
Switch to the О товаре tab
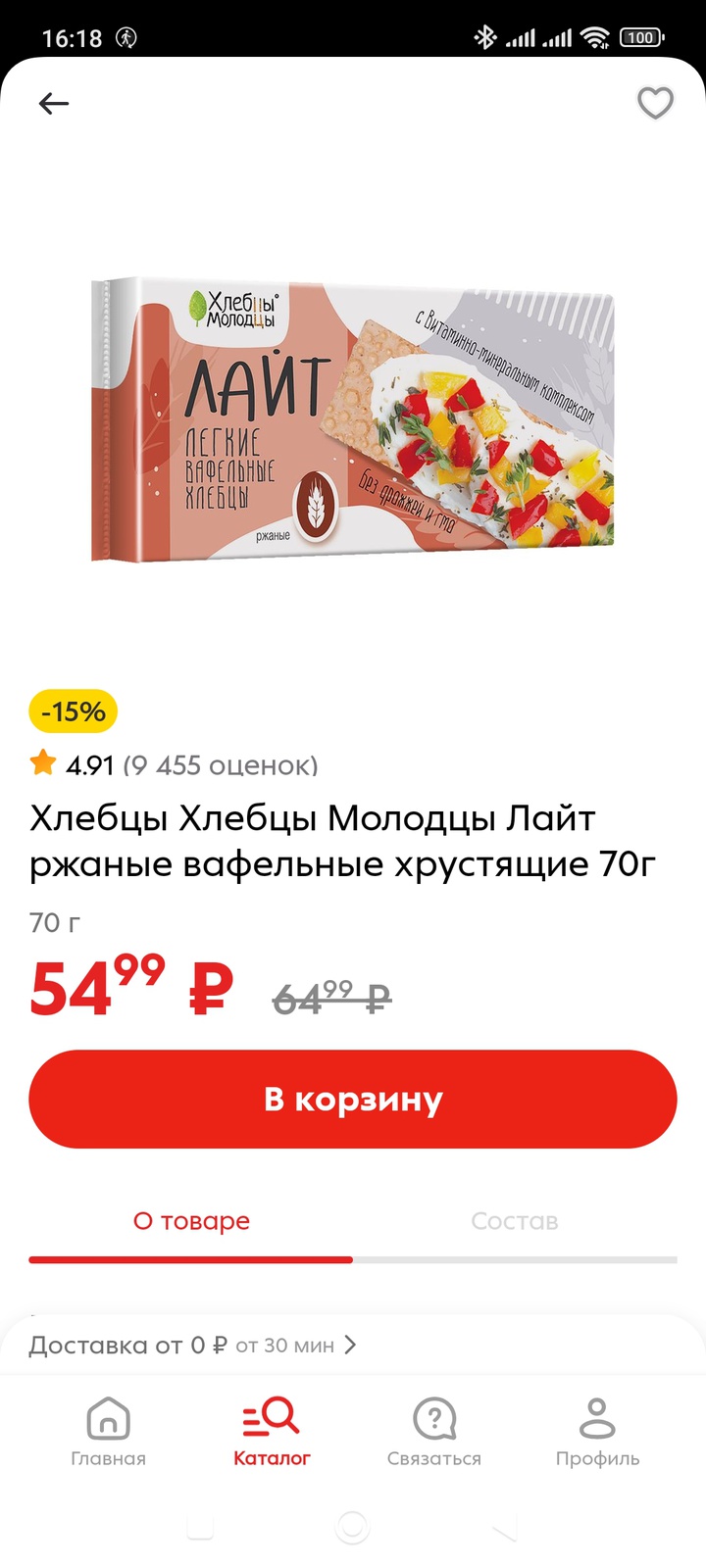coord(191,1221)
